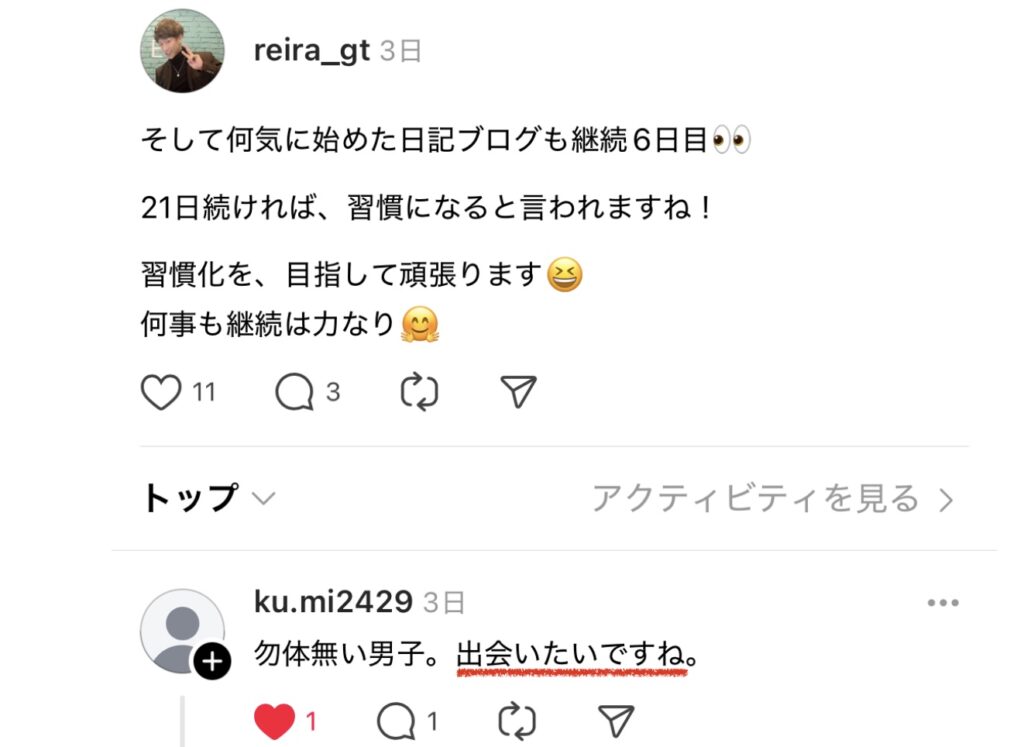Screen dimensions: 1024x747
Task: Repost reira_gt's post
Action: pyautogui.click(x=420, y=392)
